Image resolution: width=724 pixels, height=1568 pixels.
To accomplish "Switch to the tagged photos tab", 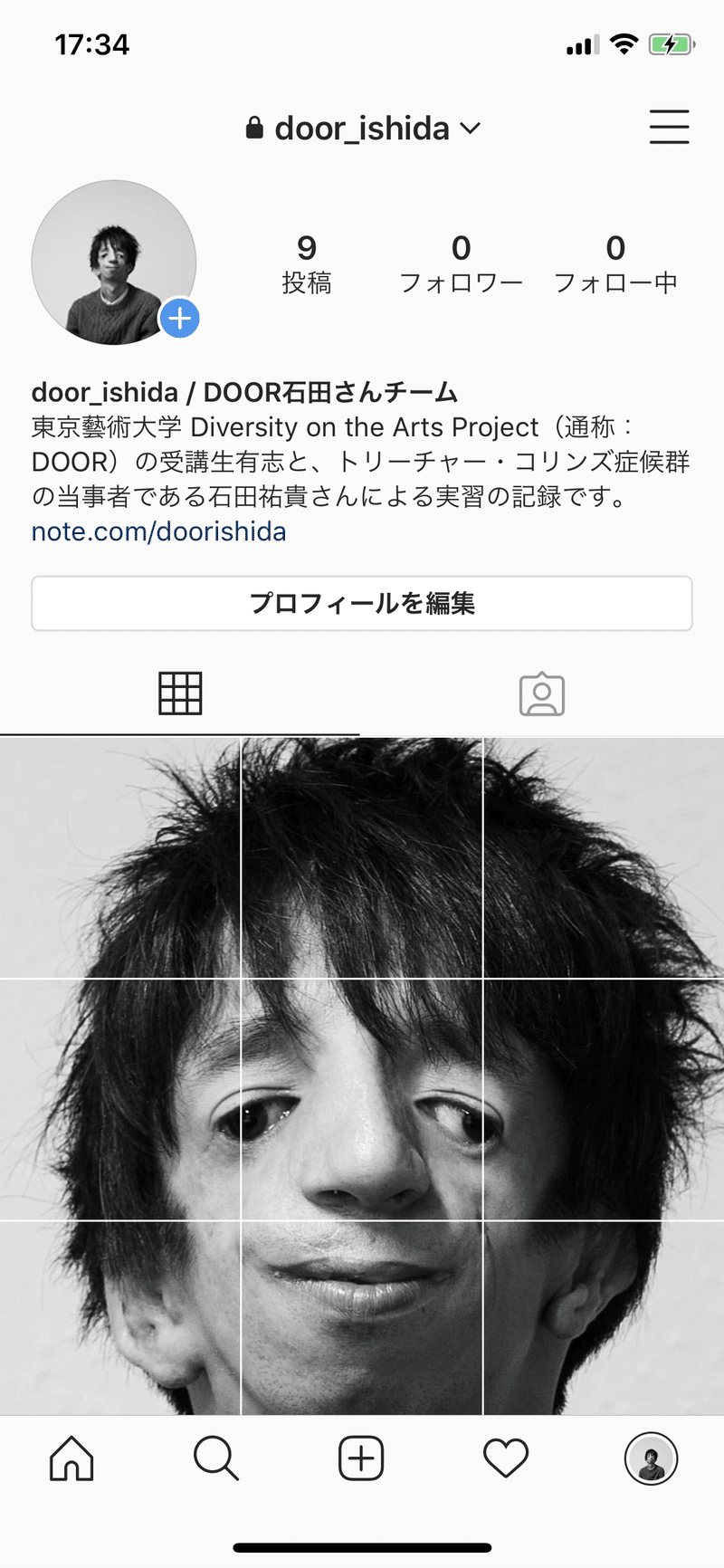I will coord(542,693).
